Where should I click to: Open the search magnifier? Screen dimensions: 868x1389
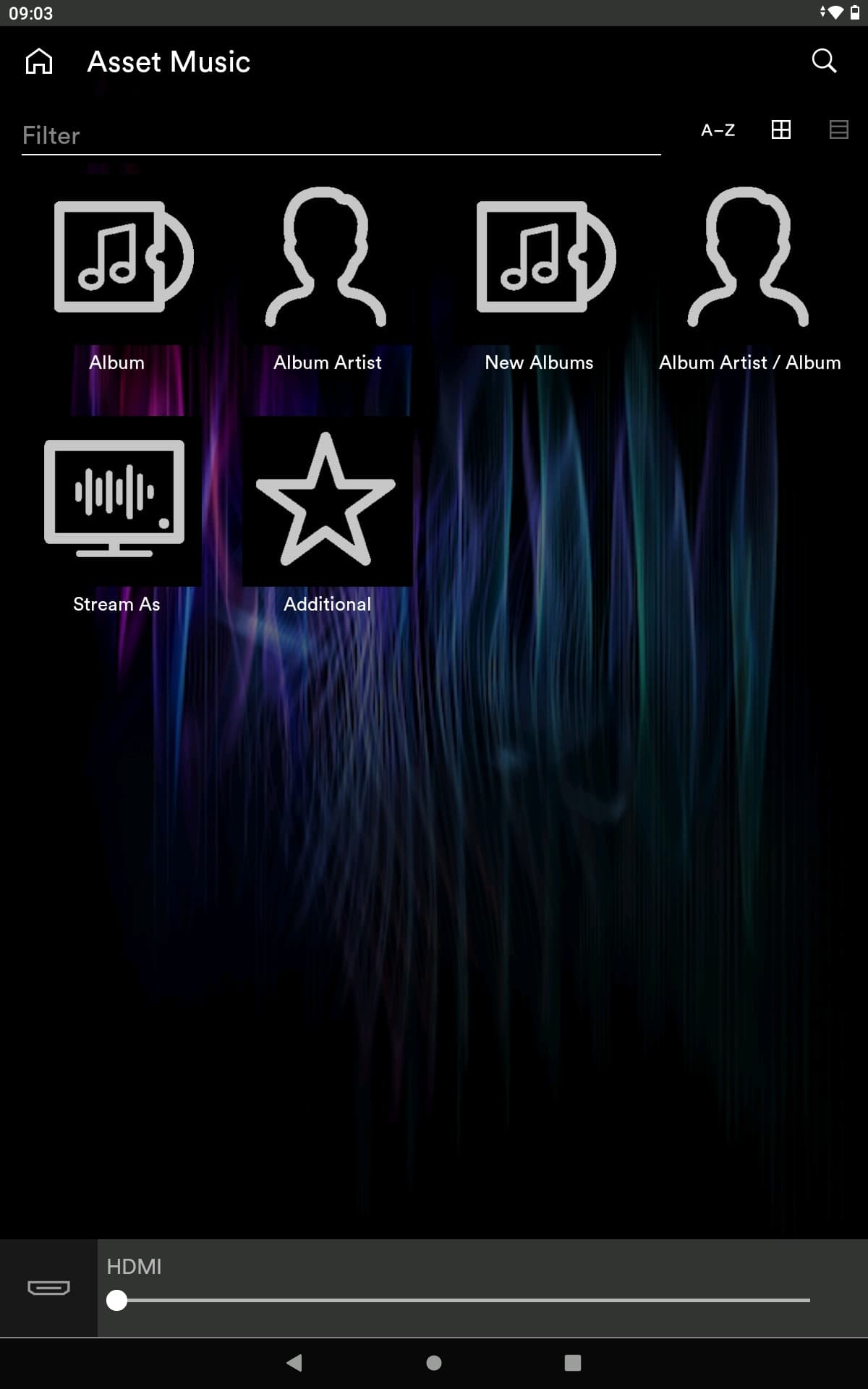(x=824, y=61)
